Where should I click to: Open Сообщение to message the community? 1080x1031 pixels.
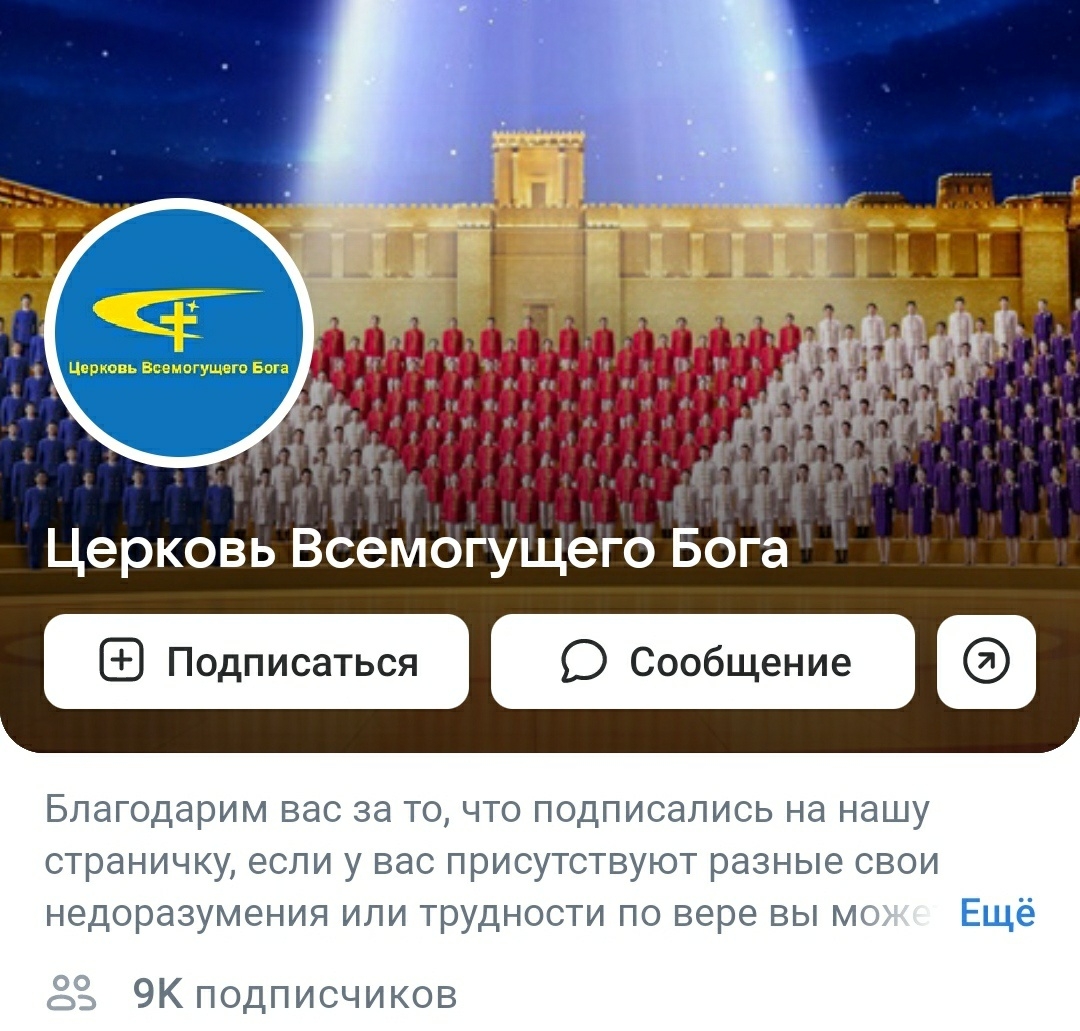[x=703, y=662]
